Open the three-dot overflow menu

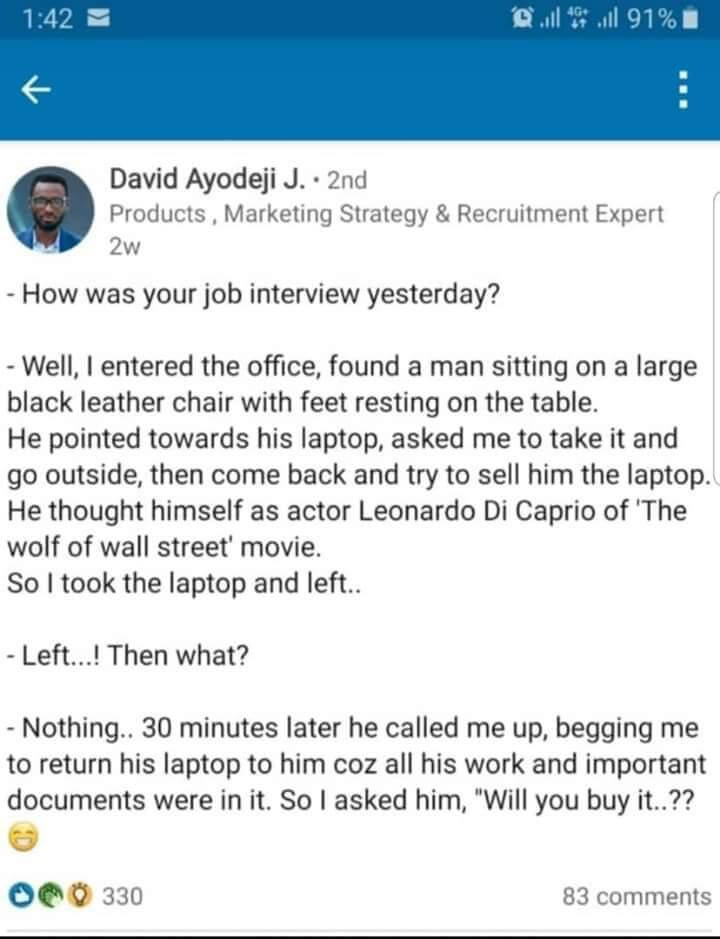pyautogui.click(x=684, y=91)
